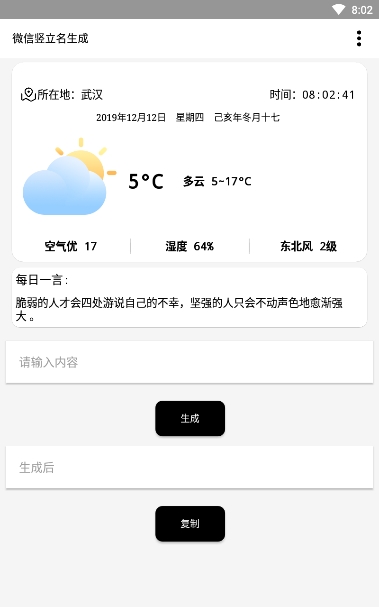Tap the 生成 button
The image size is (379, 607).
(190, 418)
